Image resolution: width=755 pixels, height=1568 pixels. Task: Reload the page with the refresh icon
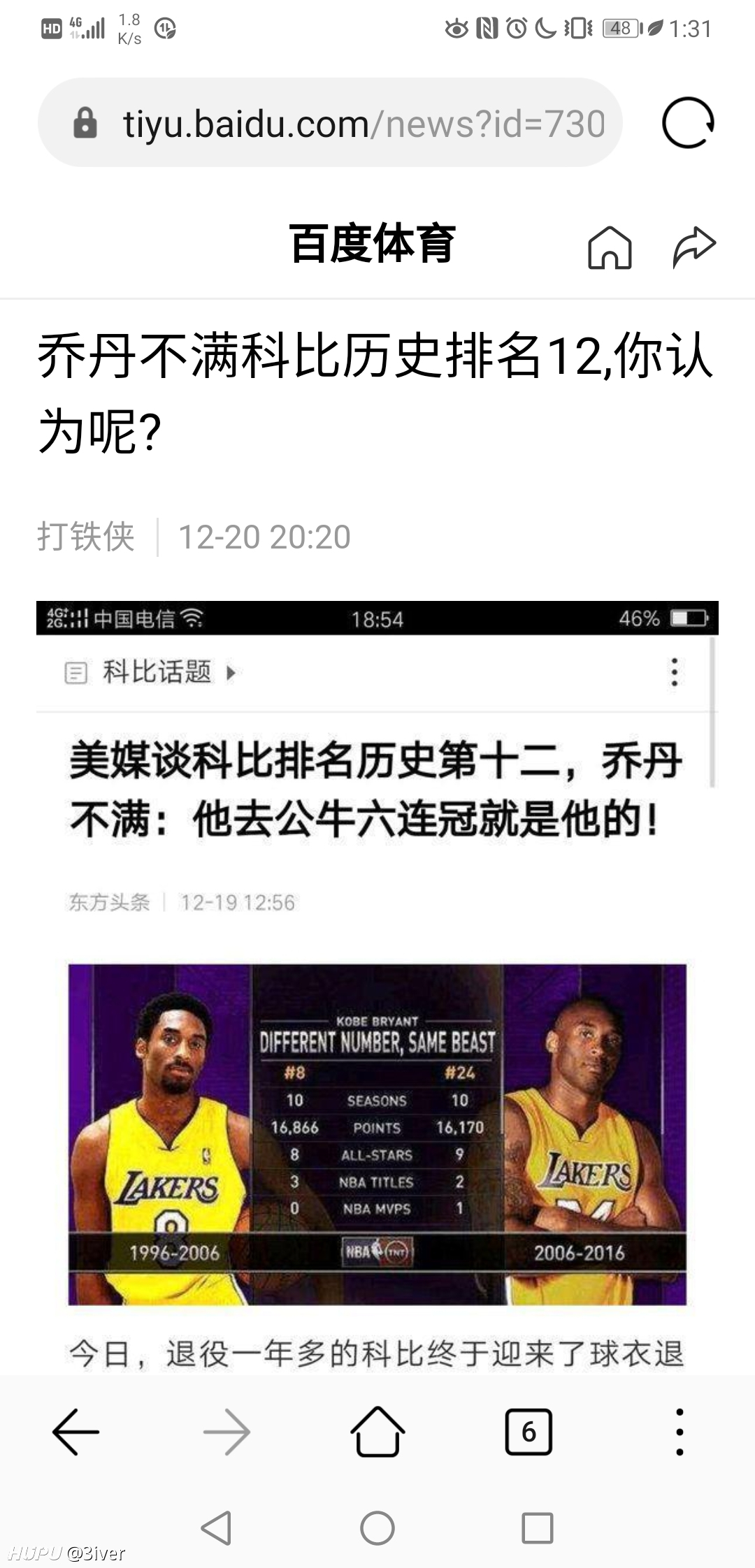pos(688,123)
